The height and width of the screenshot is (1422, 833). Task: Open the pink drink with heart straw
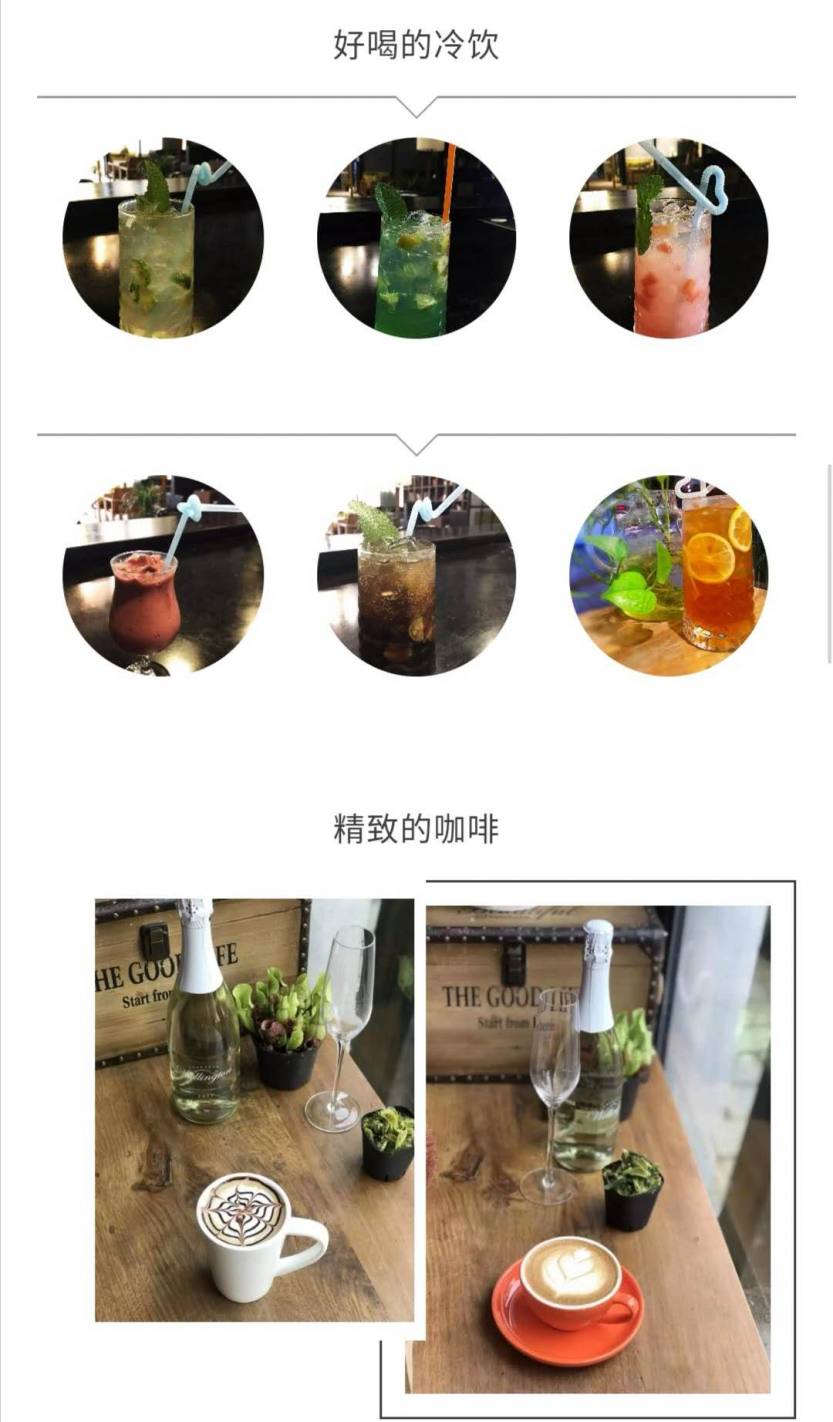pos(669,238)
